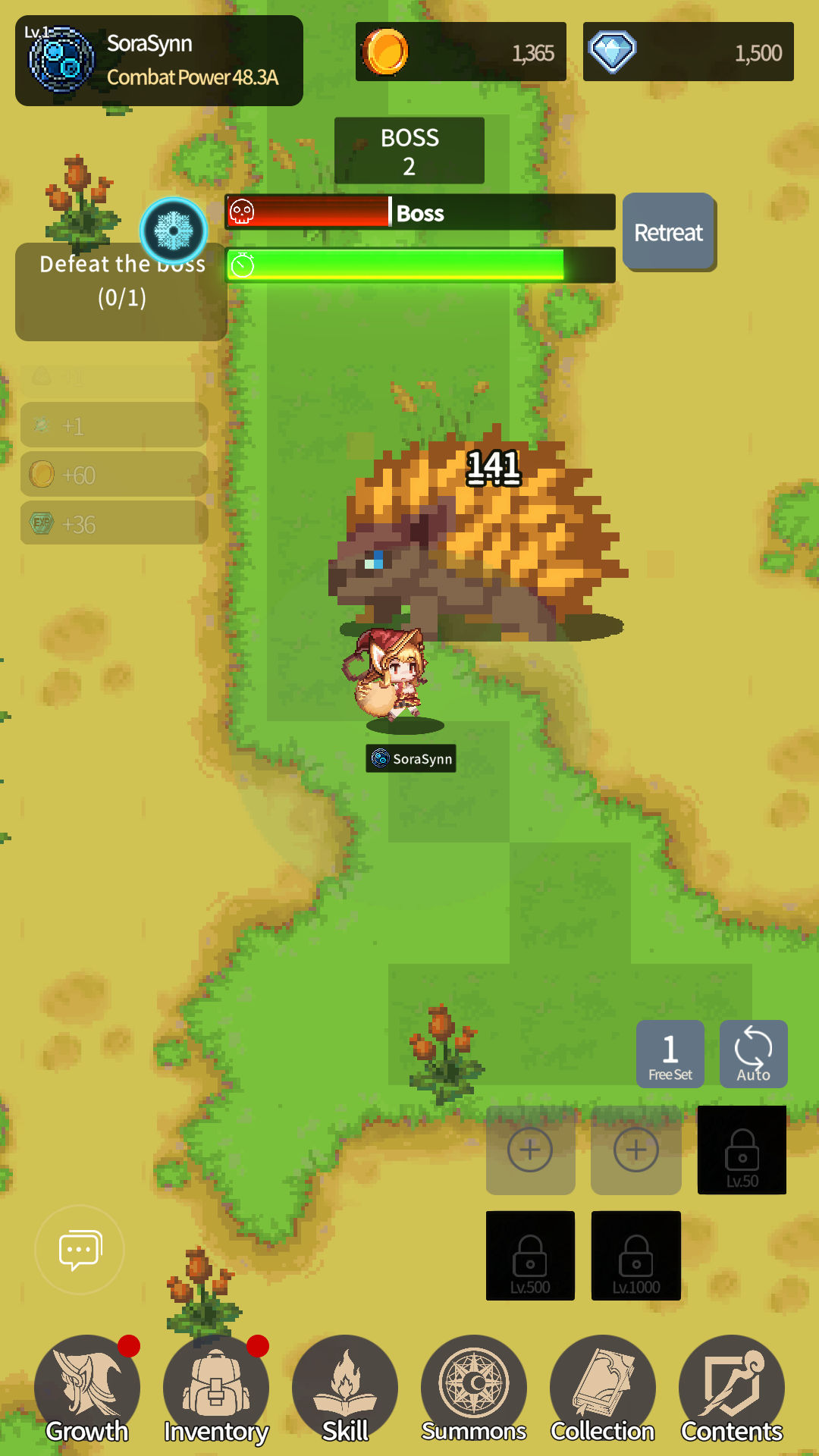Open the Inventory menu
Image resolution: width=819 pixels, height=1456 pixels.
215,1389
